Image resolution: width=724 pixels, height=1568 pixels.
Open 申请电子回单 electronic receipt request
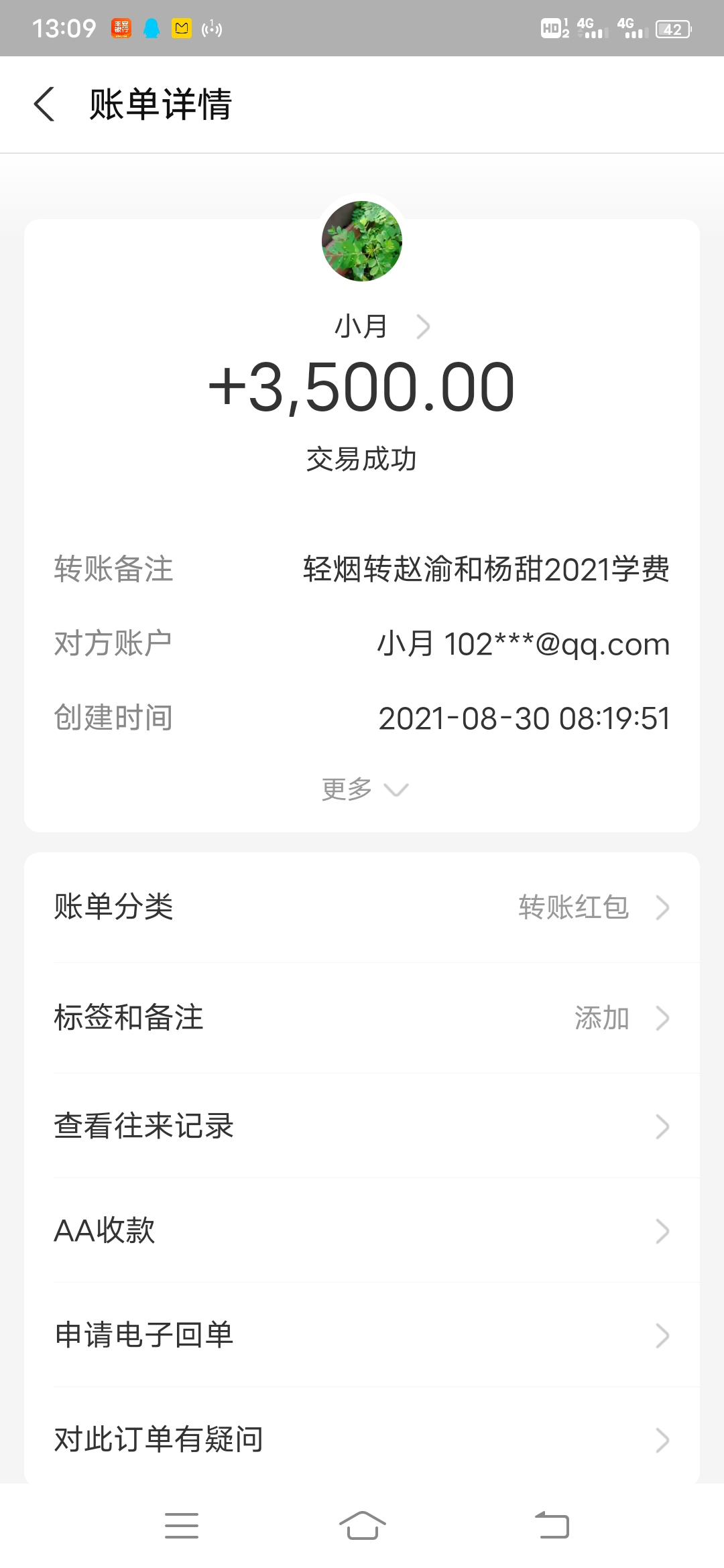[x=362, y=1335]
